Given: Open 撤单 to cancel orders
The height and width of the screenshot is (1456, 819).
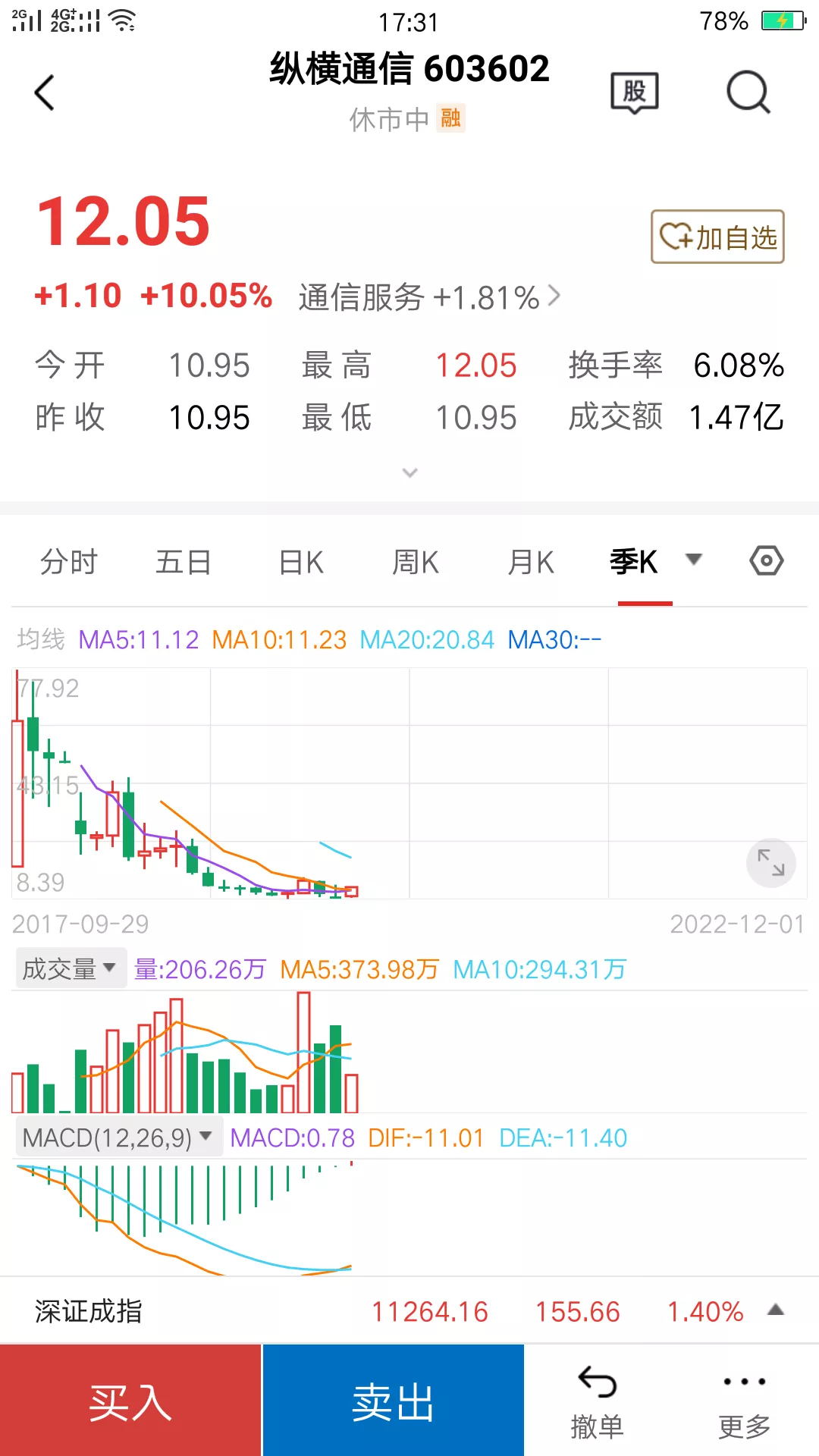Looking at the screenshot, I should [x=597, y=1401].
